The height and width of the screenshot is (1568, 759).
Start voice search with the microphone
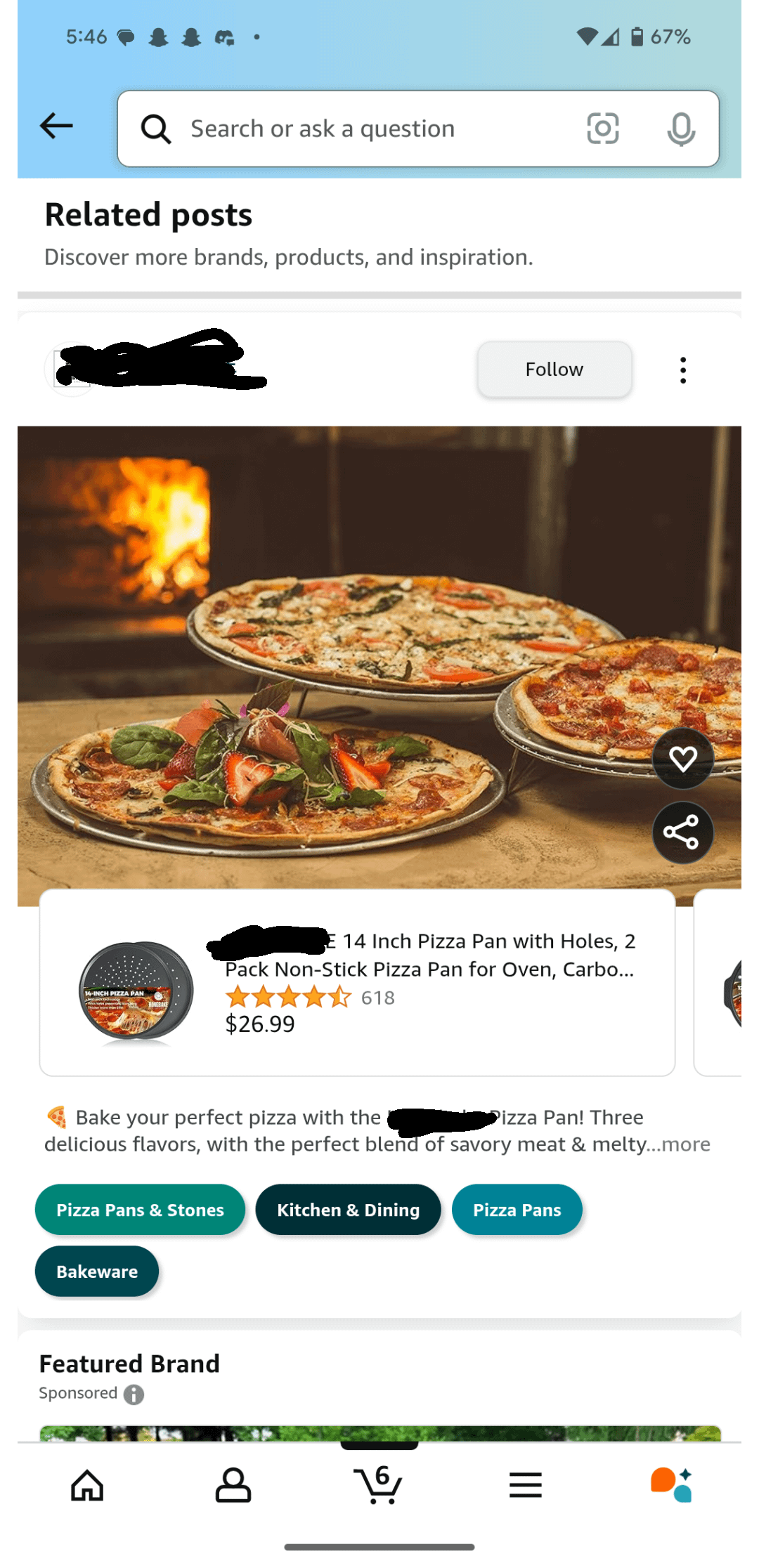click(x=680, y=129)
